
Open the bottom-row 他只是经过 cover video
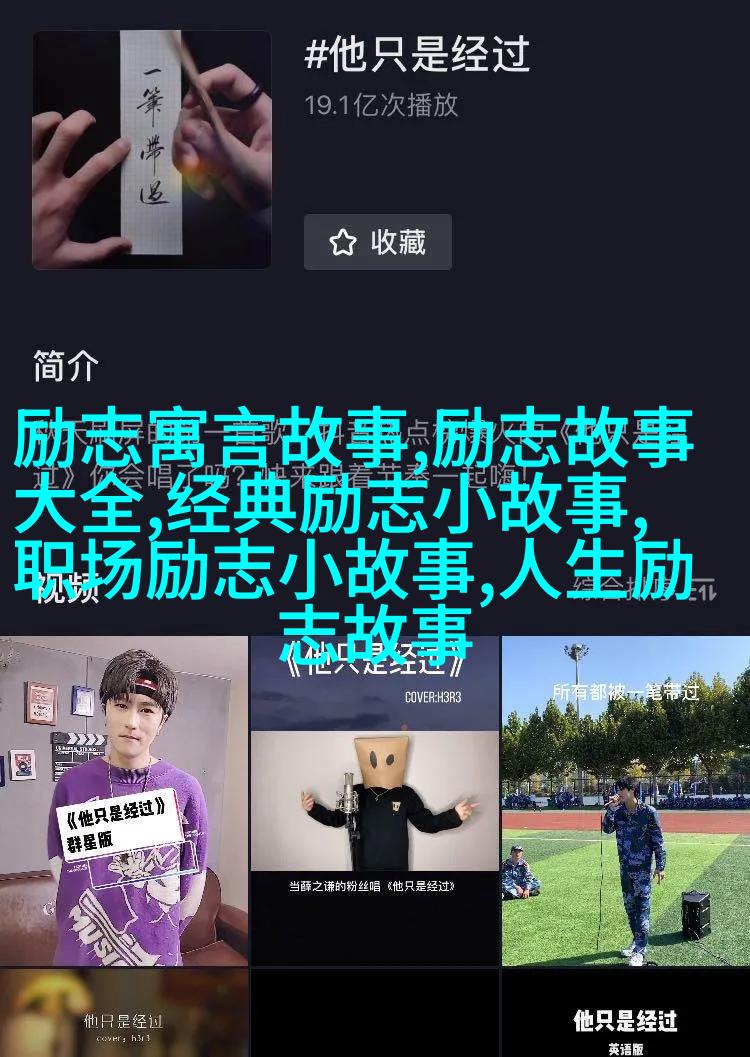click(x=124, y=1014)
